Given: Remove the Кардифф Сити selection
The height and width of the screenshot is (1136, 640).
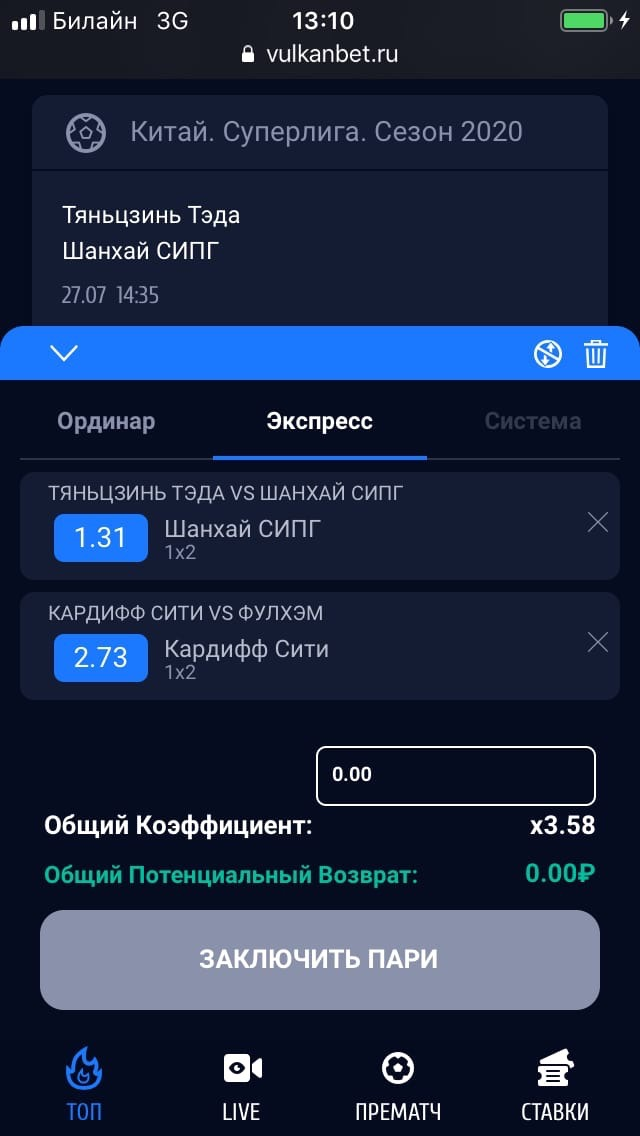Looking at the screenshot, I should coord(597,642).
